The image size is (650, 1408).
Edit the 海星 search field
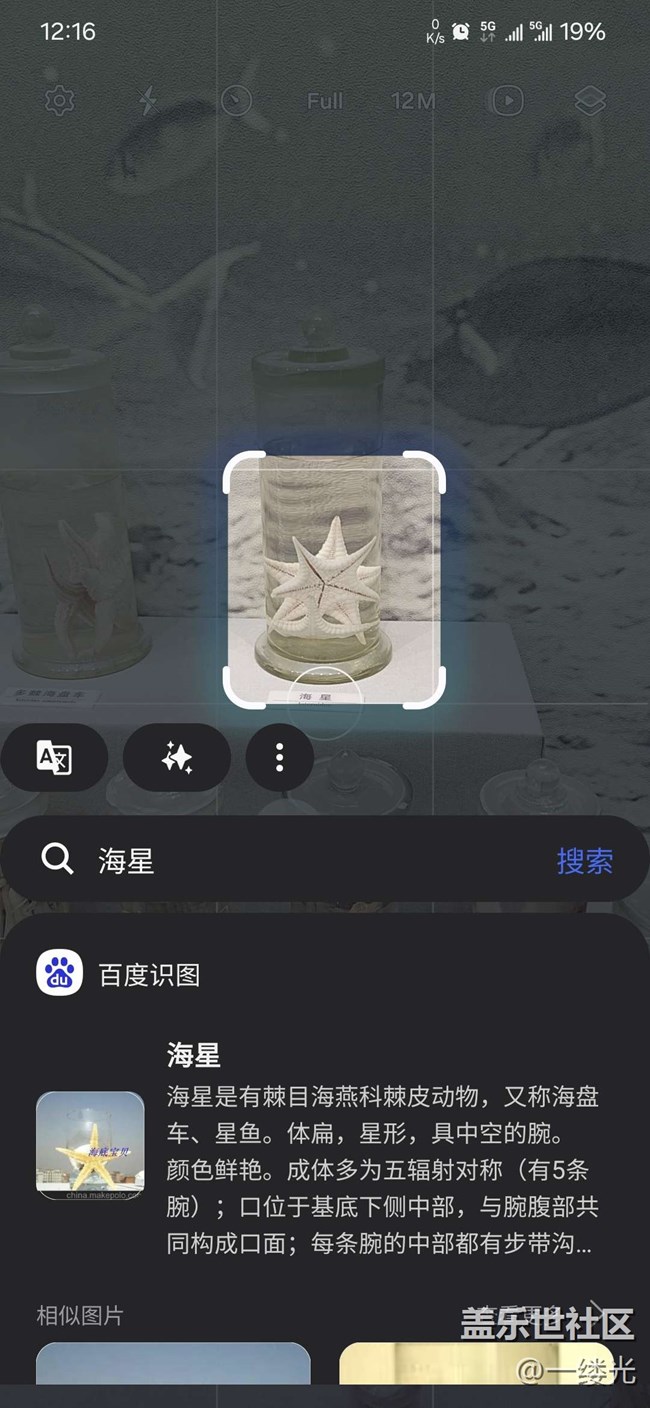coord(300,861)
